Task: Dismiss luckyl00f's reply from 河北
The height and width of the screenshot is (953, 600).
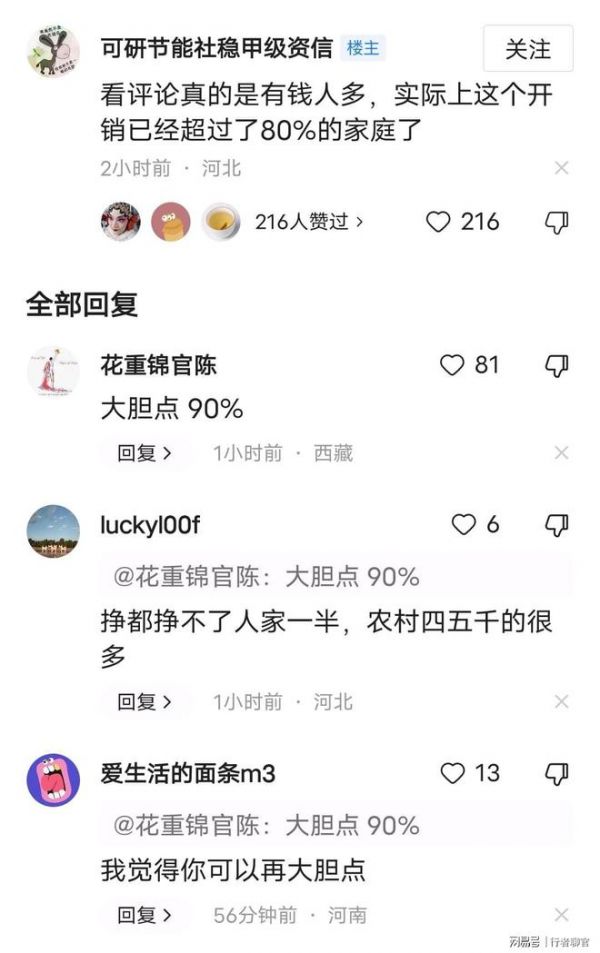Action: 561,702
